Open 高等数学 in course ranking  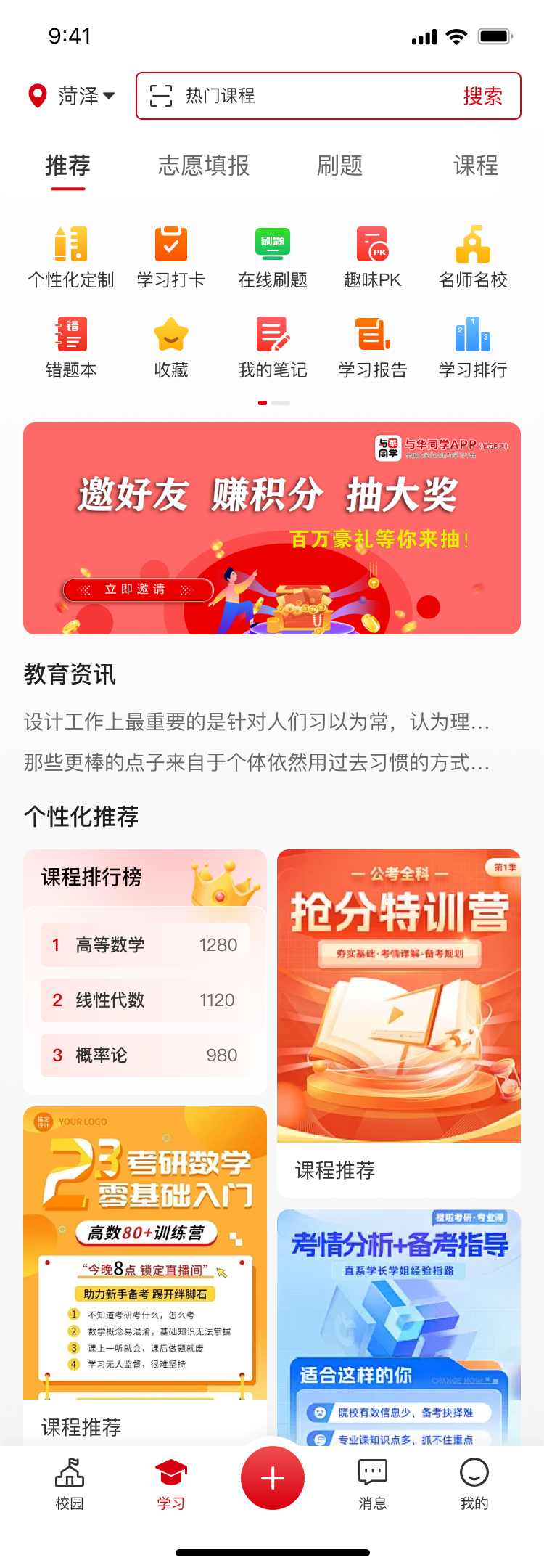pos(145,944)
